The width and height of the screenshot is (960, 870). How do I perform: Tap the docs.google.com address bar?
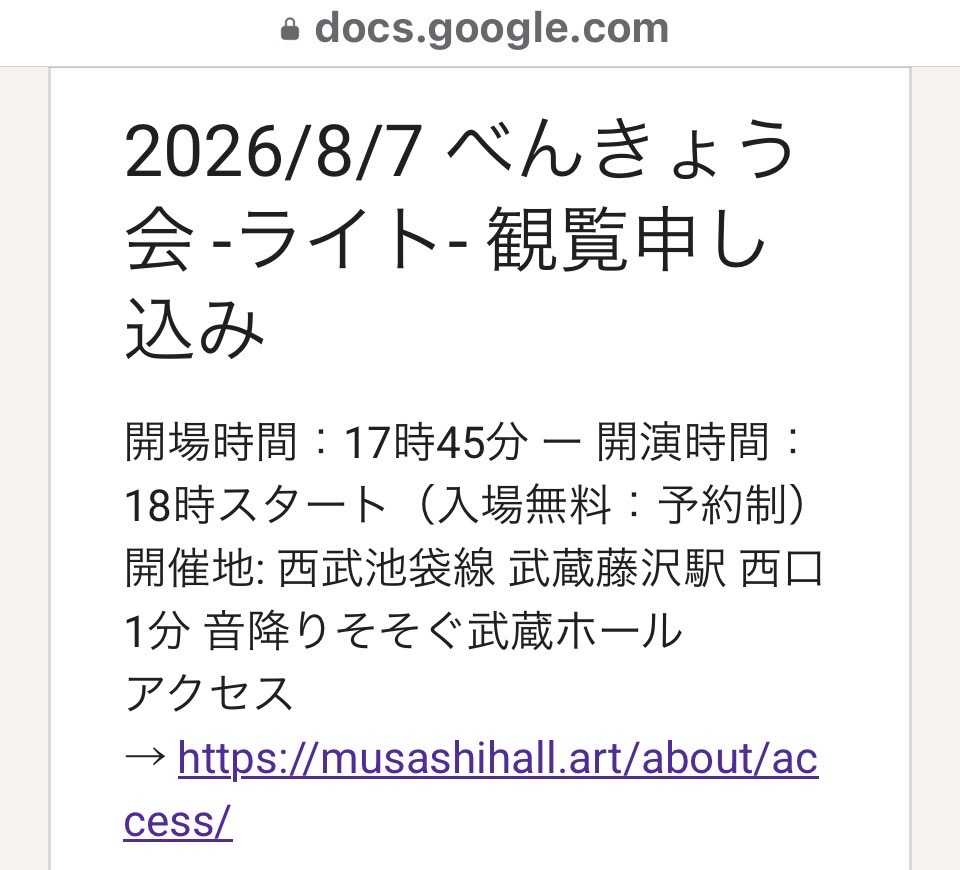[474, 28]
